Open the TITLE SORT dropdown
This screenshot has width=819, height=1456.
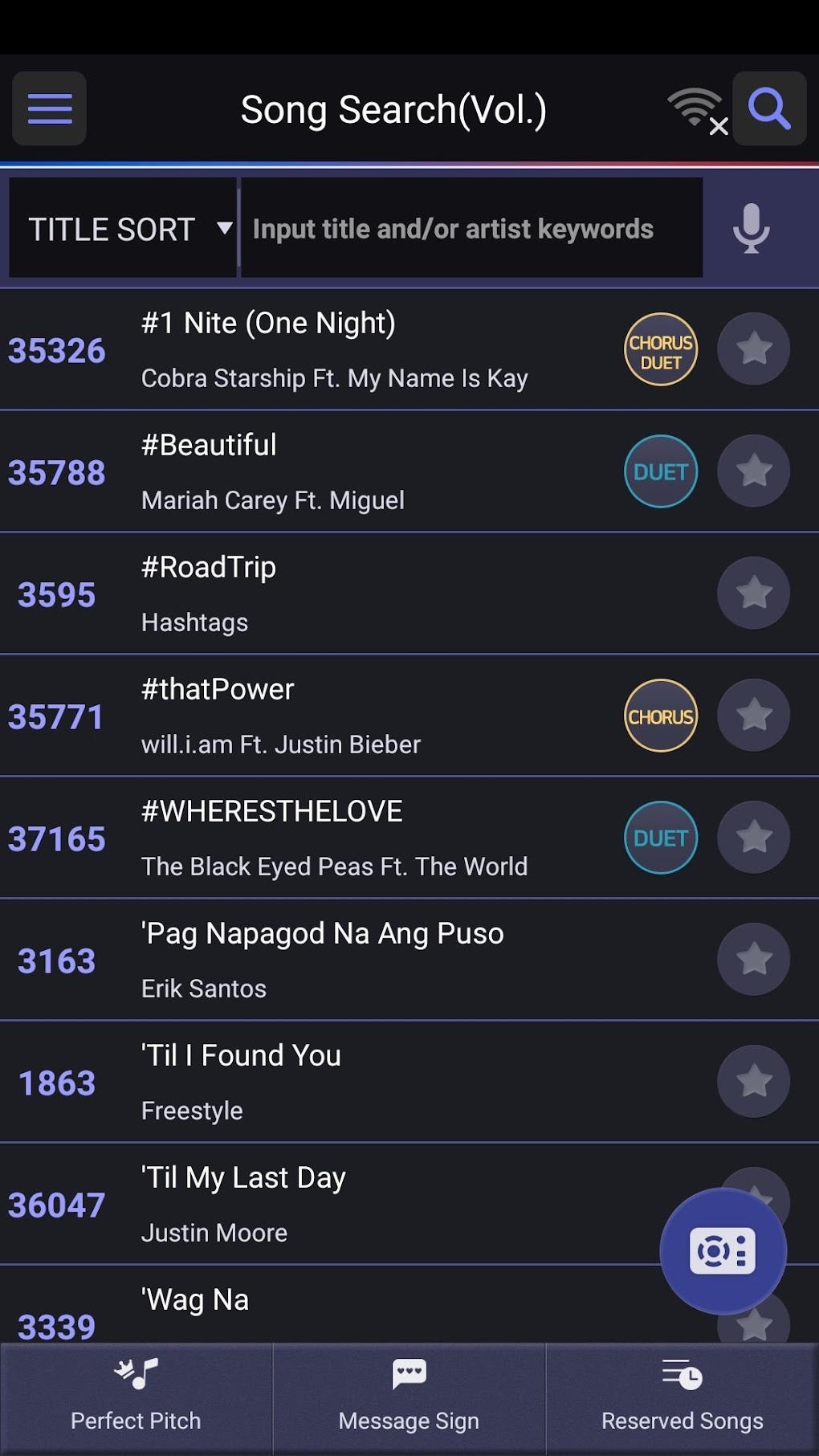(122, 228)
